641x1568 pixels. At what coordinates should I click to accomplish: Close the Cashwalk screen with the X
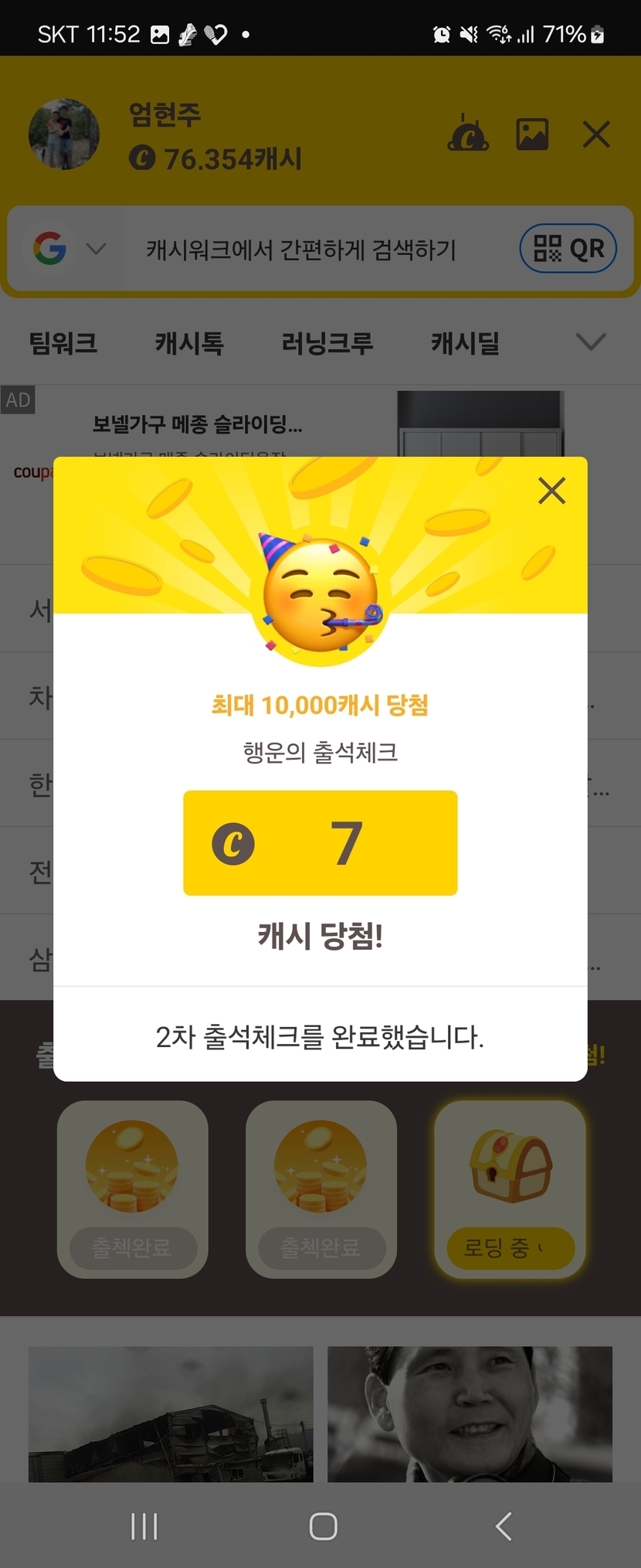coord(596,134)
